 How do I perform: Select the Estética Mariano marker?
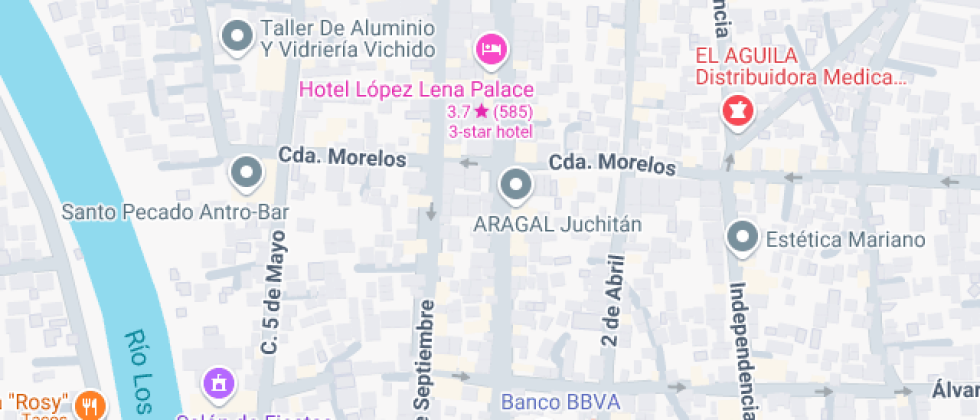(742, 238)
